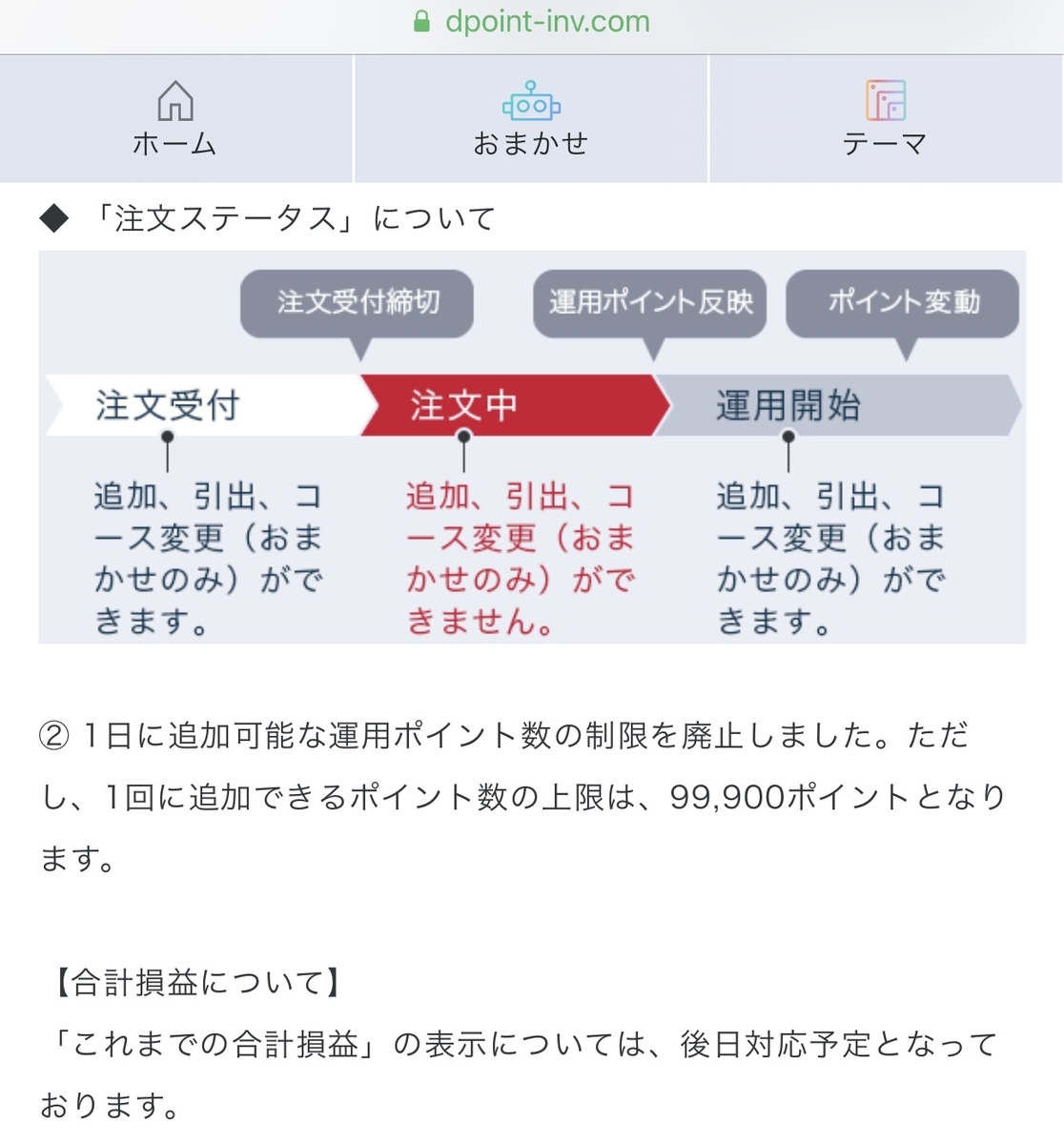Tap the robot icon for おまかせ

(531, 98)
